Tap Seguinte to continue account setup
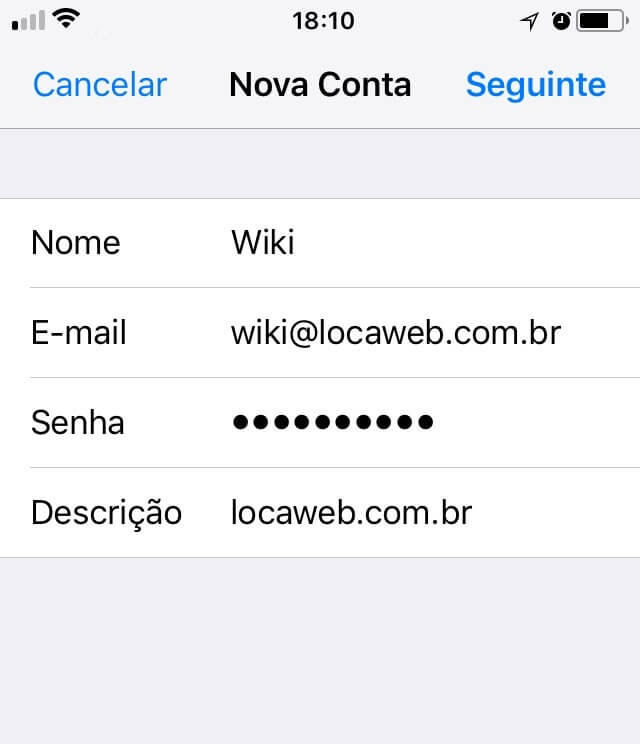The width and height of the screenshot is (640, 744). pyautogui.click(x=535, y=85)
